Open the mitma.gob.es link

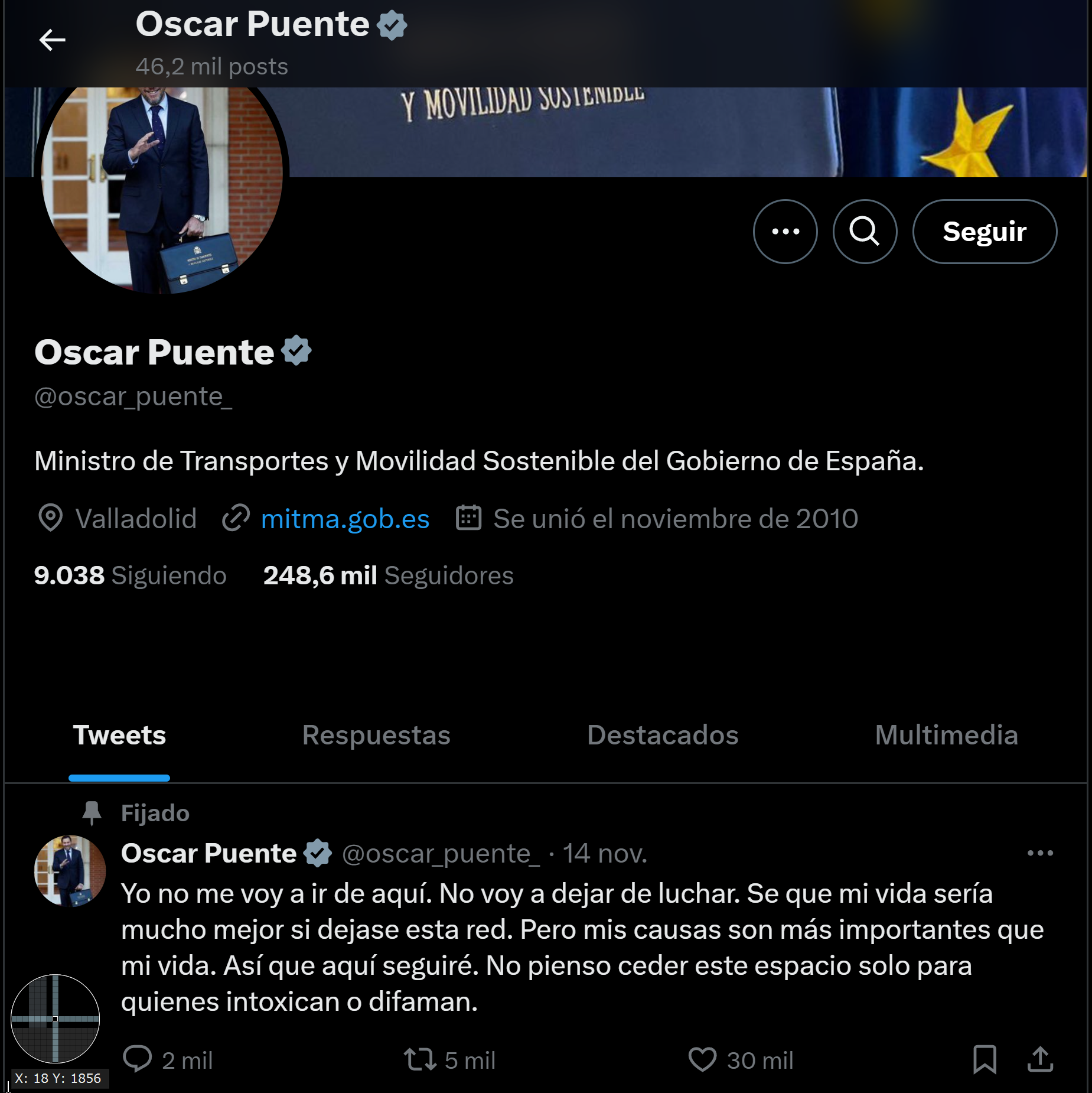[345, 519]
